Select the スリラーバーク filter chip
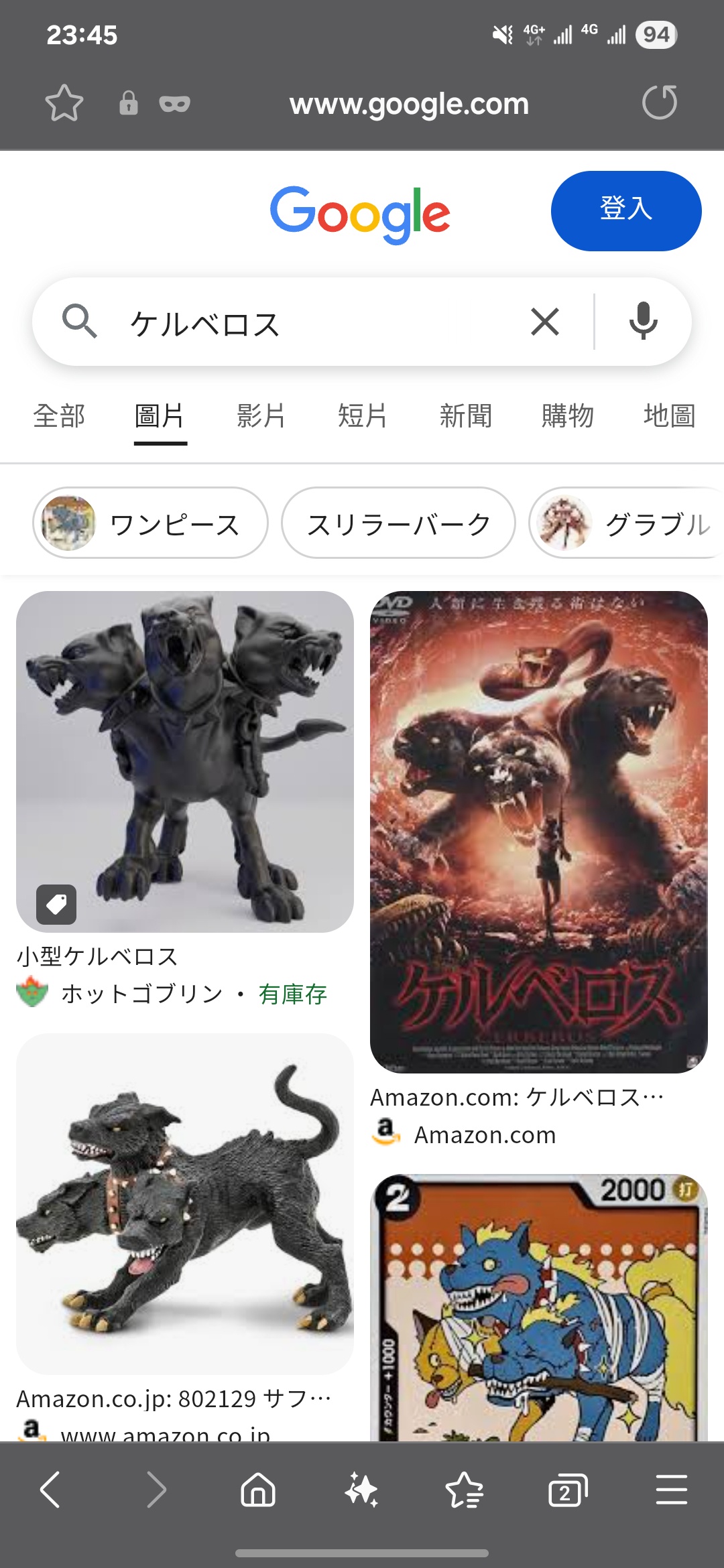Image resolution: width=724 pixels, height=1568 pixels. pos(398,523)
